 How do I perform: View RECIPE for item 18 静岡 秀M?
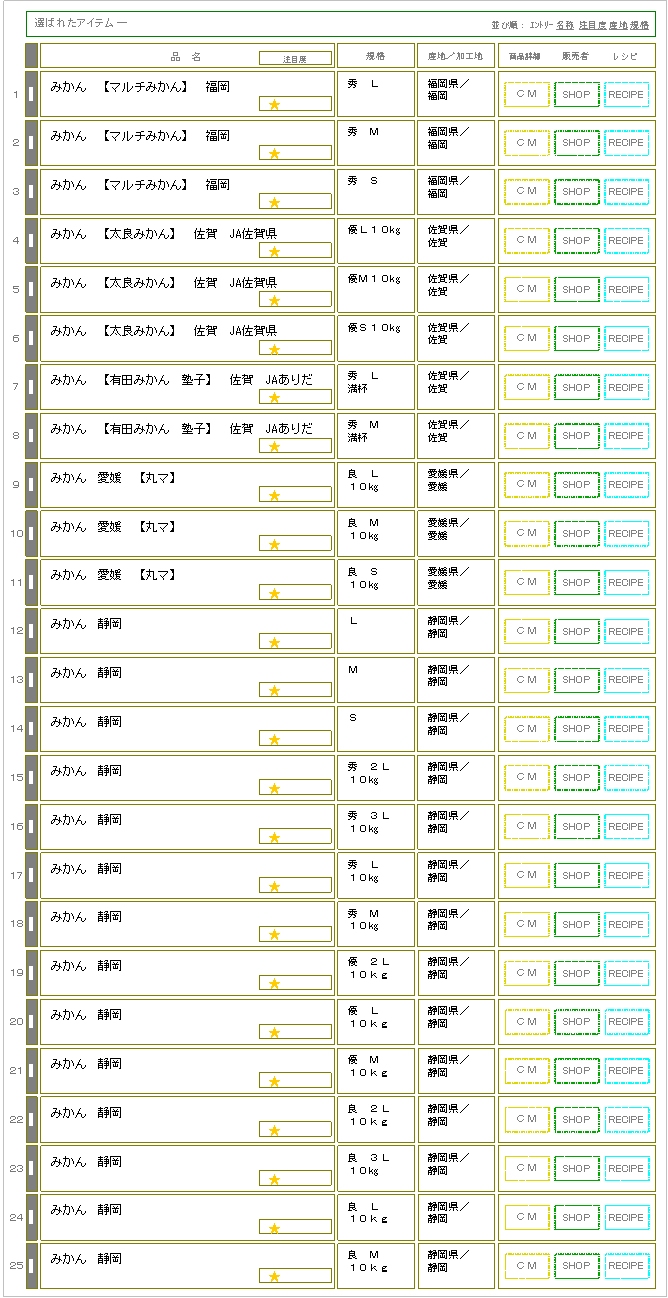point(627,925)
